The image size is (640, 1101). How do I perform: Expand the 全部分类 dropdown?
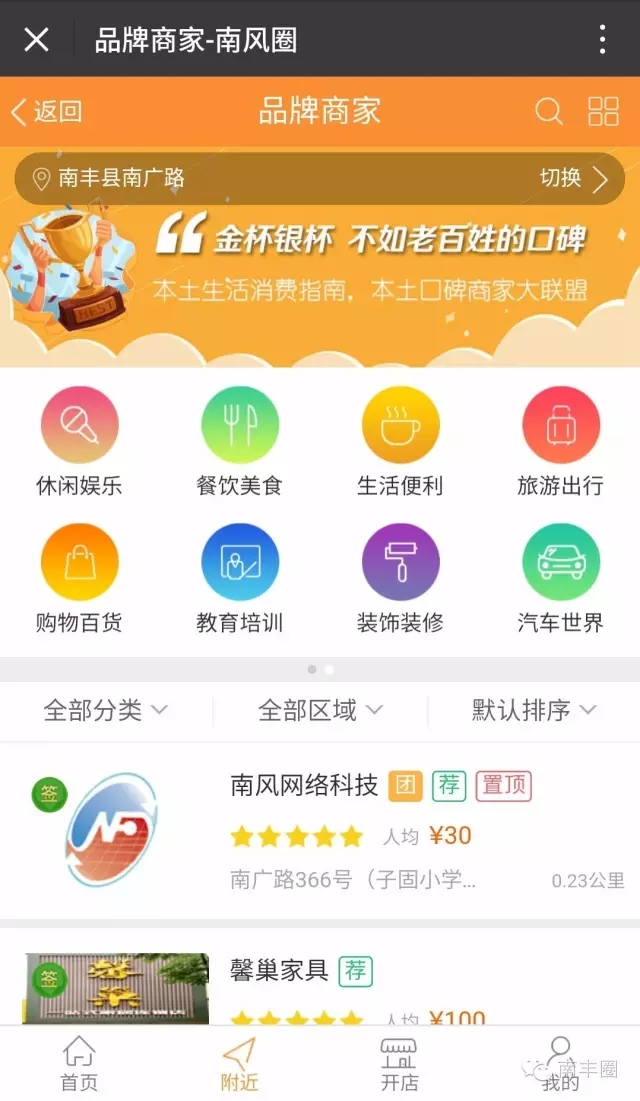106,711
